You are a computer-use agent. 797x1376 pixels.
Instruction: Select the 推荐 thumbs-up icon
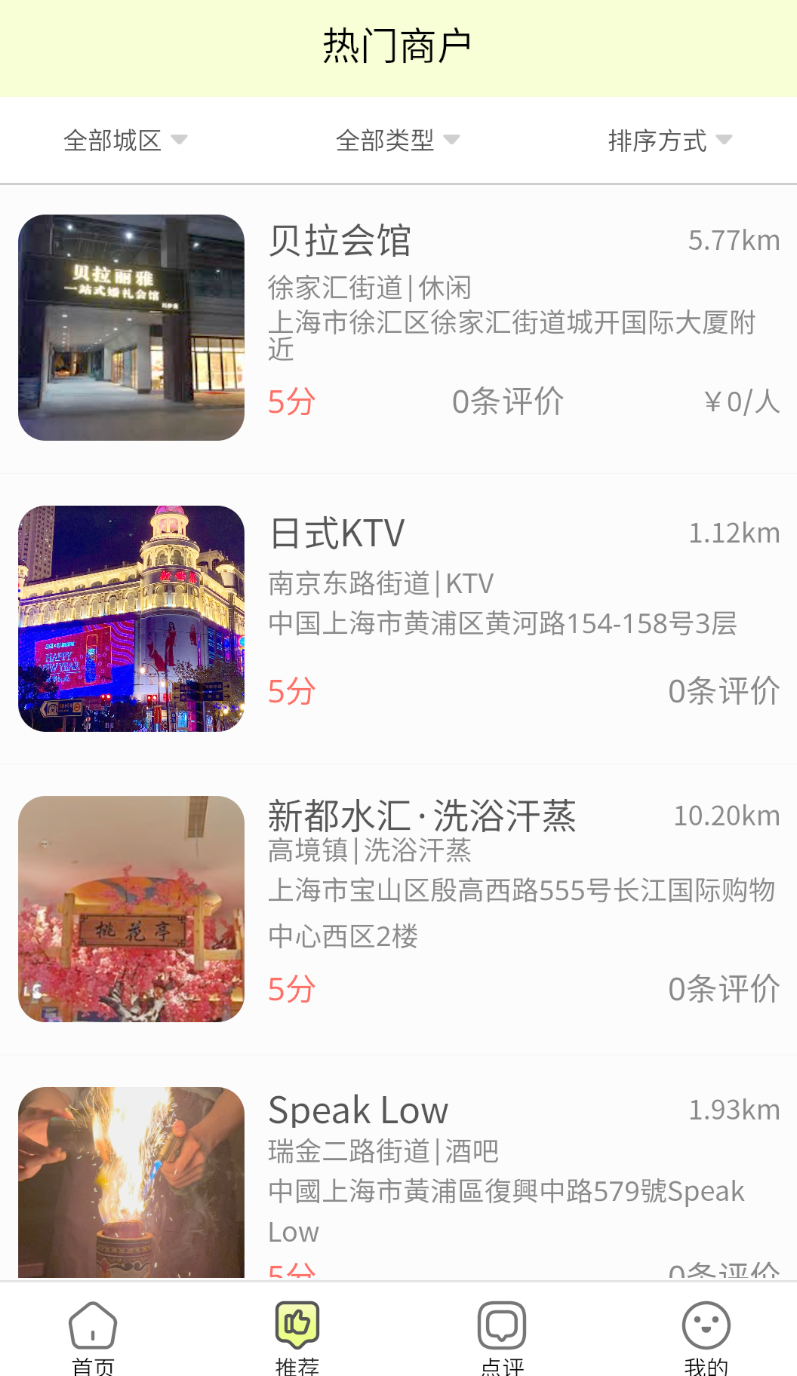click(297, 1322)
